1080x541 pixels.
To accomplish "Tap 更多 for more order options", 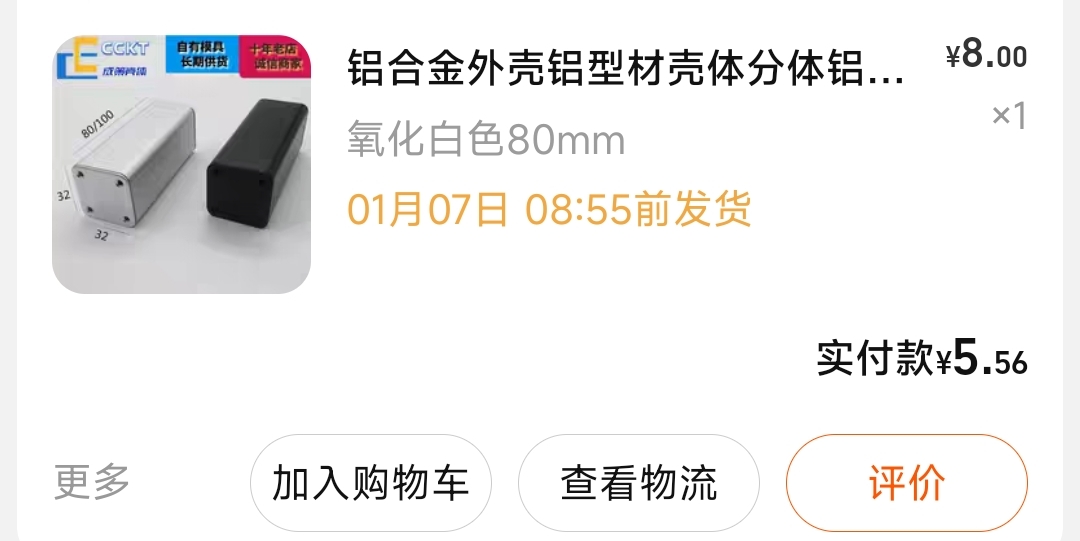I will [x=92, y=483].
